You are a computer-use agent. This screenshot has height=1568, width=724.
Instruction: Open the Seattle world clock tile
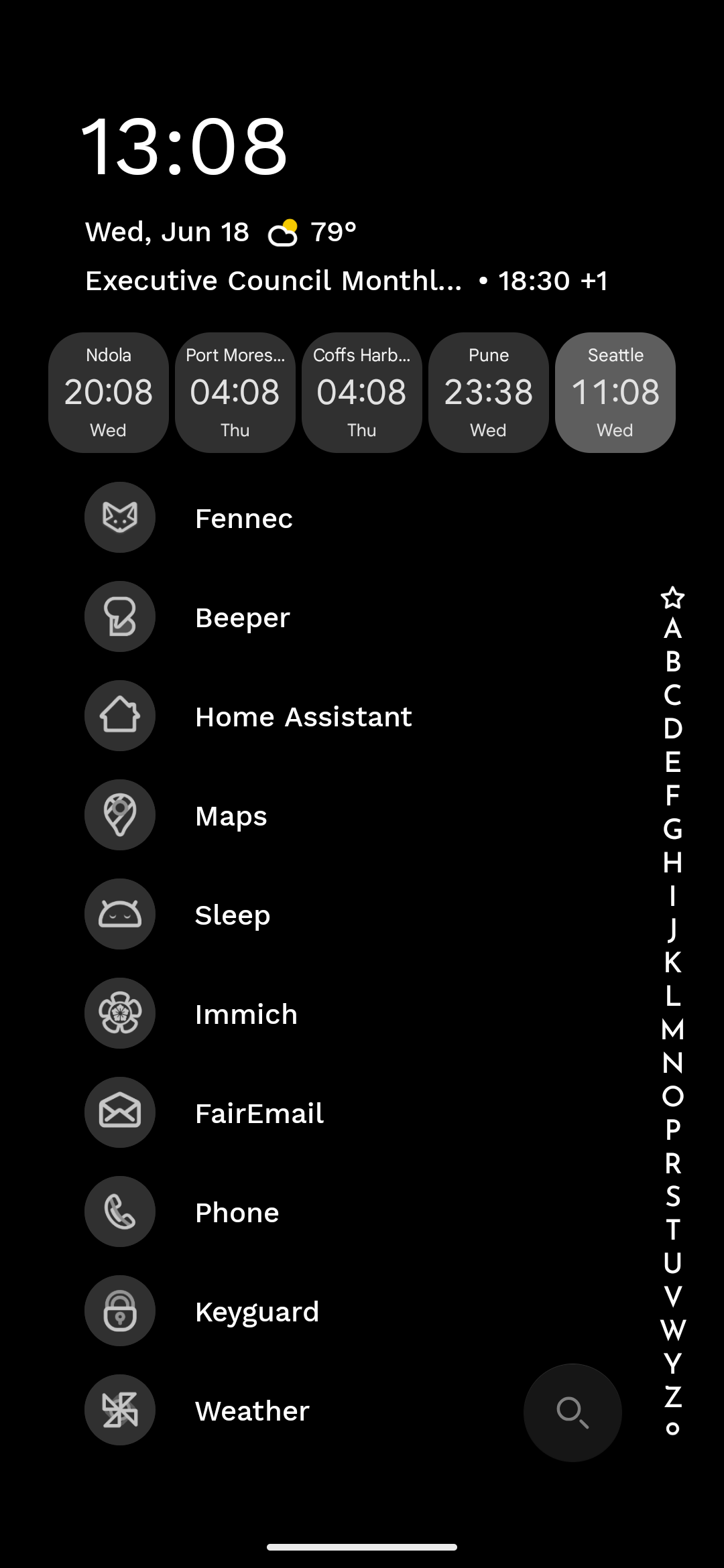click(x=615, y=393)
